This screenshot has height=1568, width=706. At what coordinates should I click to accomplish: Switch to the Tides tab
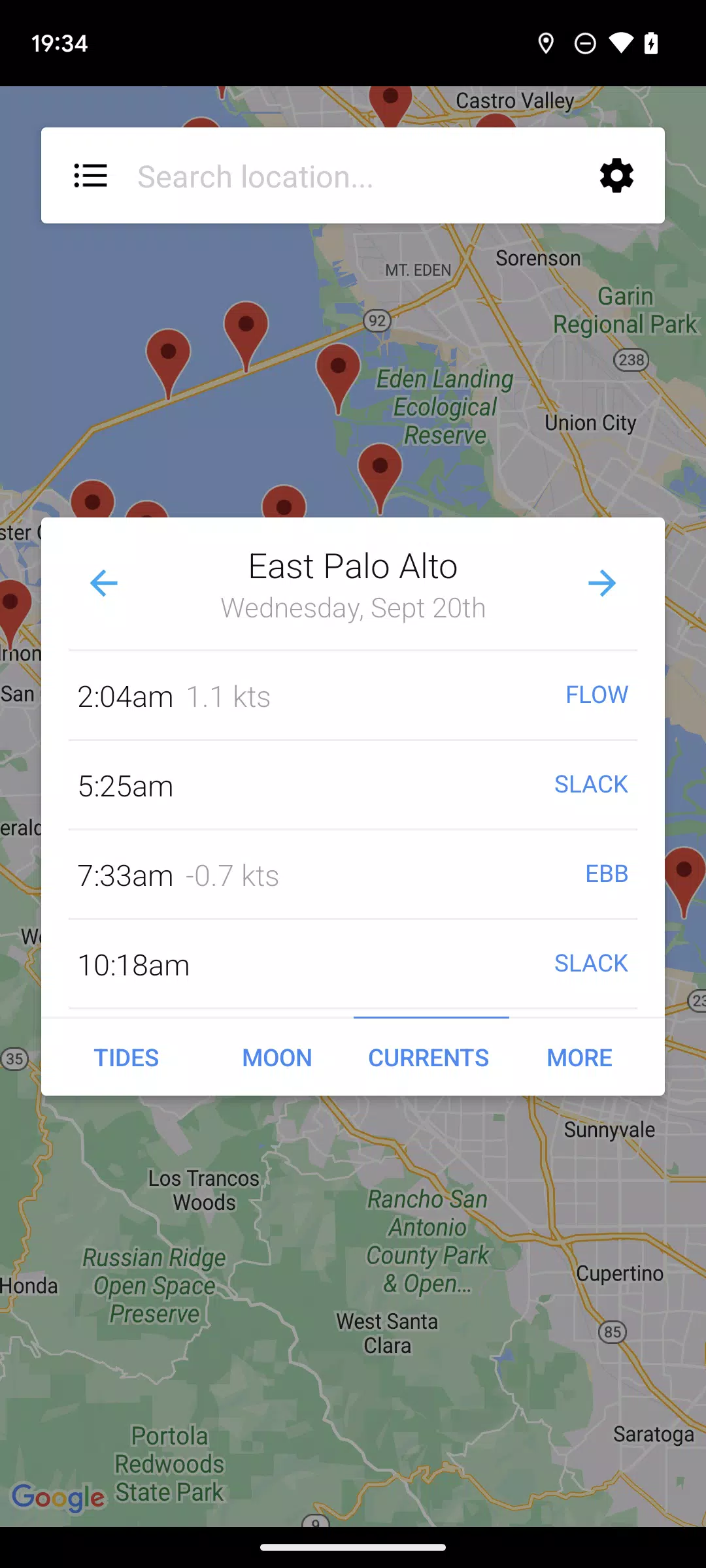tap(126, 1058)
